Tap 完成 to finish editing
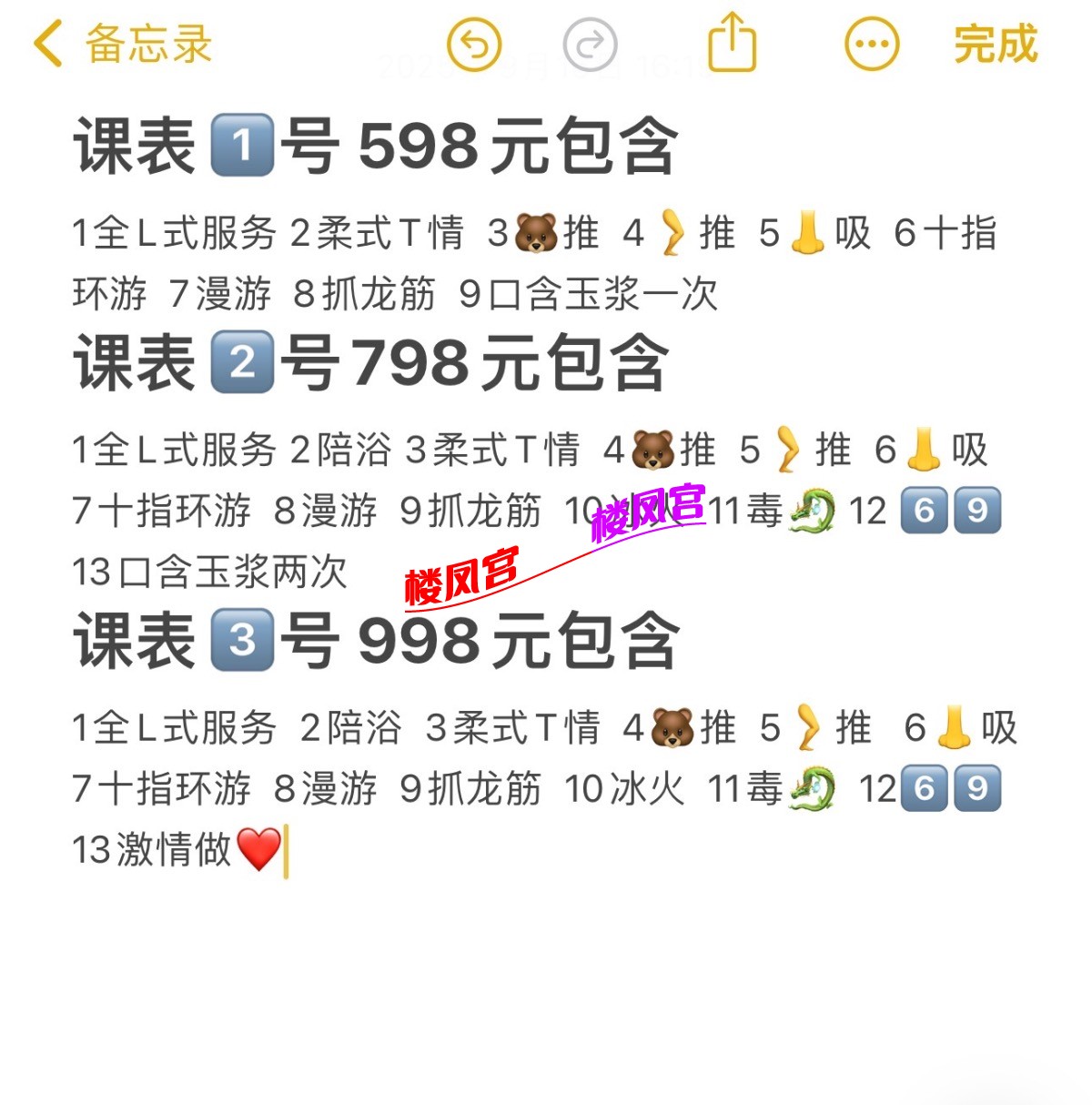This screenshot has width=1092, height=1105. [996, 44]
